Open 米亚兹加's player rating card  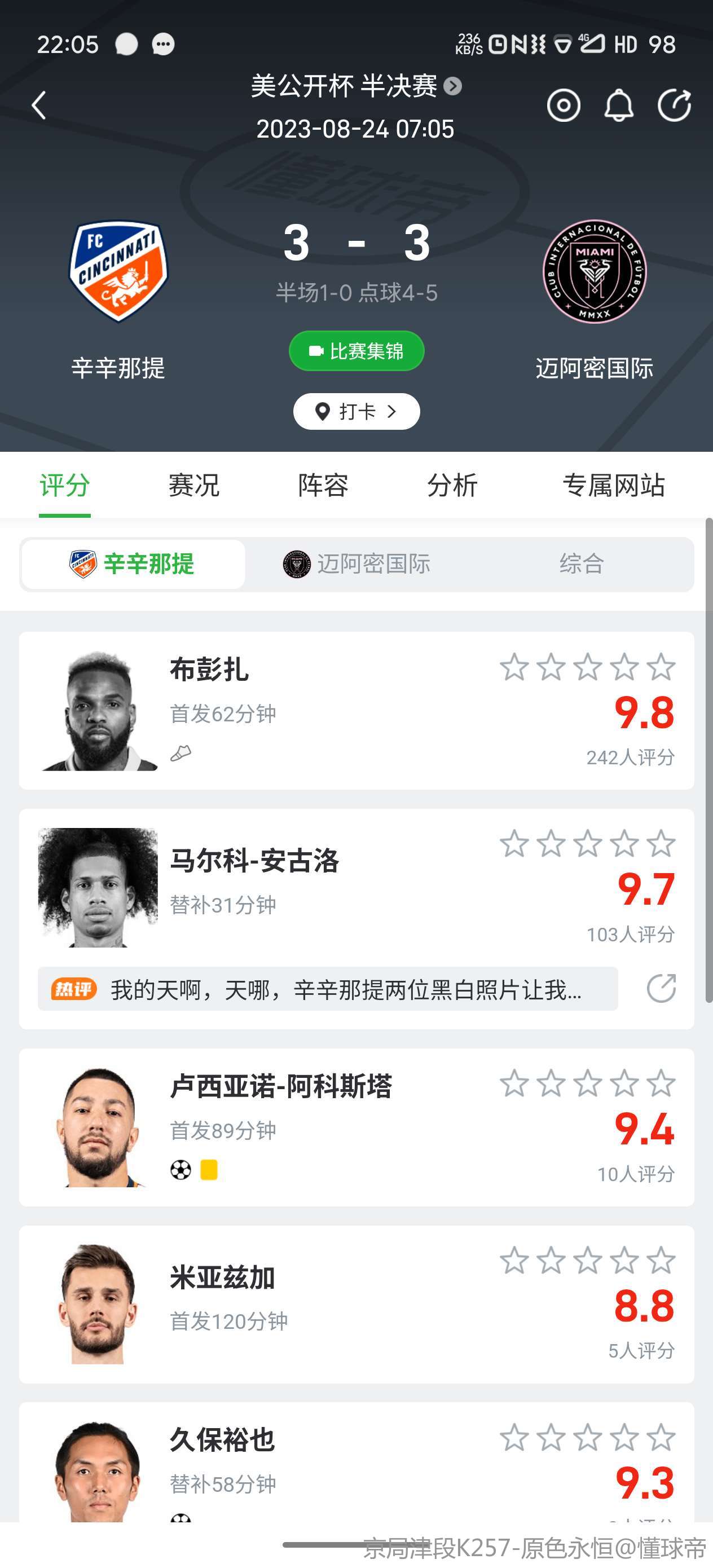(x=356, y=1304)
